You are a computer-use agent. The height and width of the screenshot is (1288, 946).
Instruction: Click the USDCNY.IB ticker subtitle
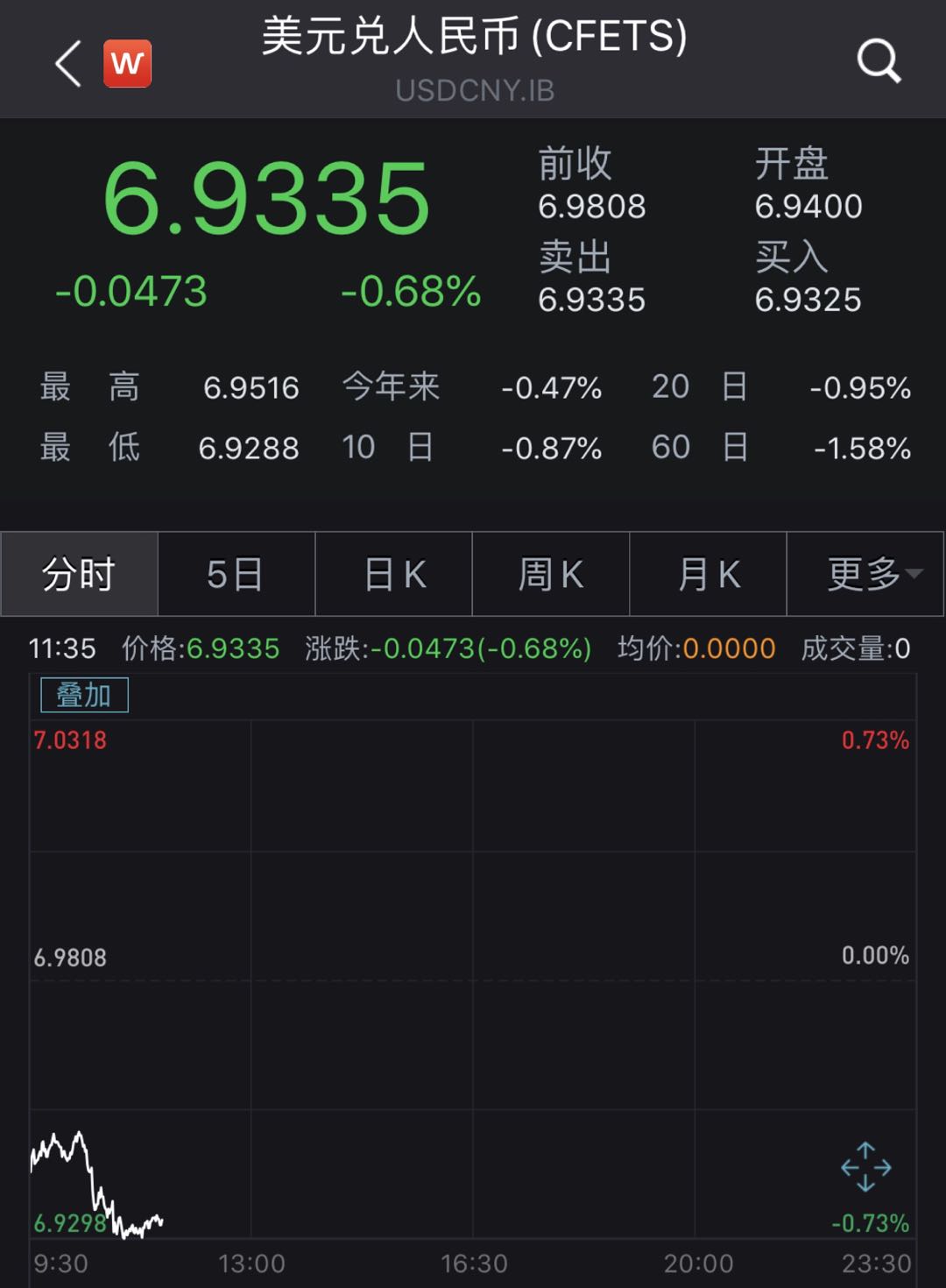(x=473, y=91)
